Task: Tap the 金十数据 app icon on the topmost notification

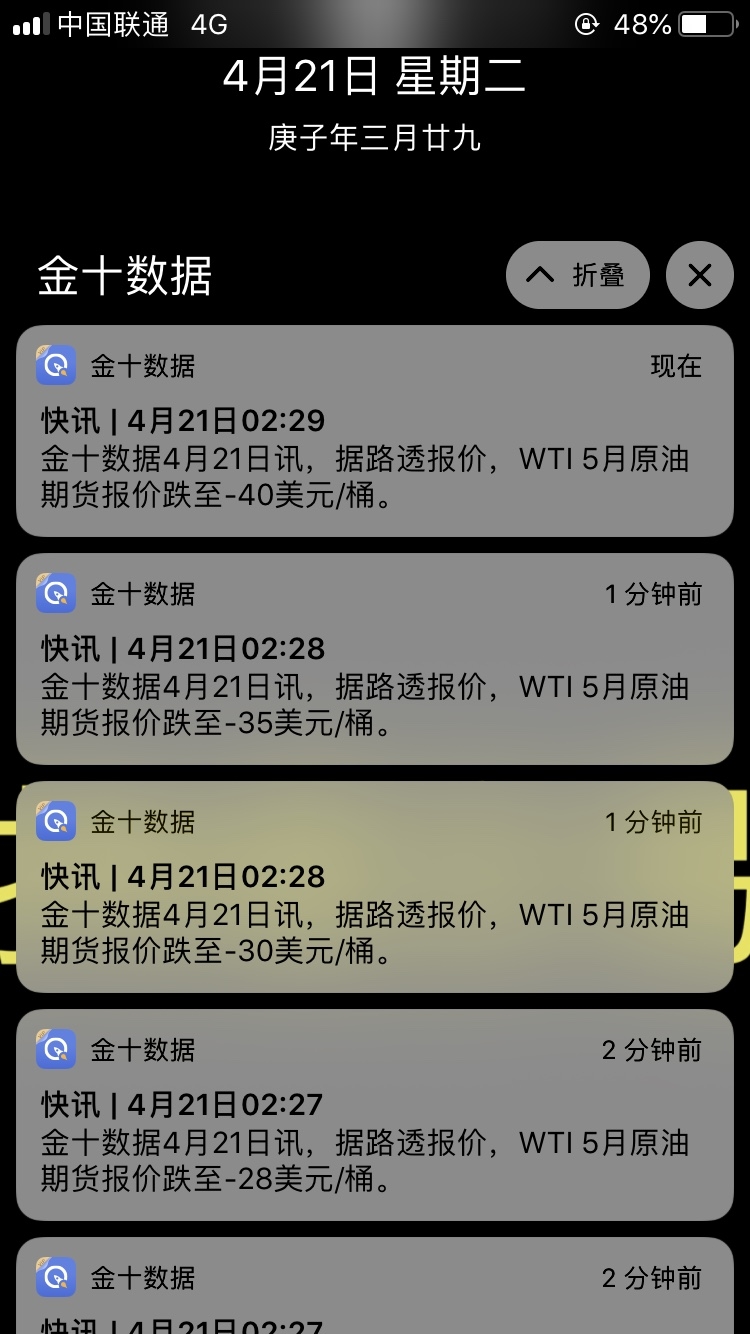Action: point(57,365)
